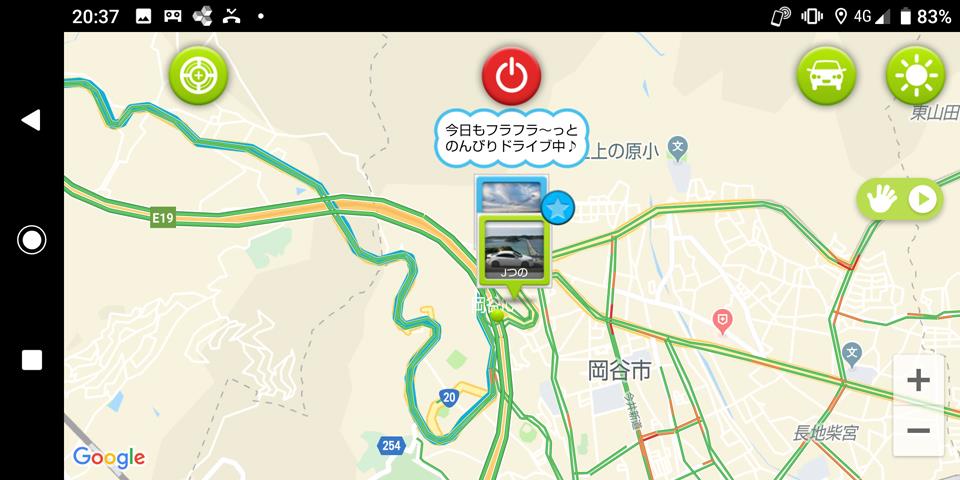960x480 pixels.
Task: Tap the red power button
Action: click(511, 75)
